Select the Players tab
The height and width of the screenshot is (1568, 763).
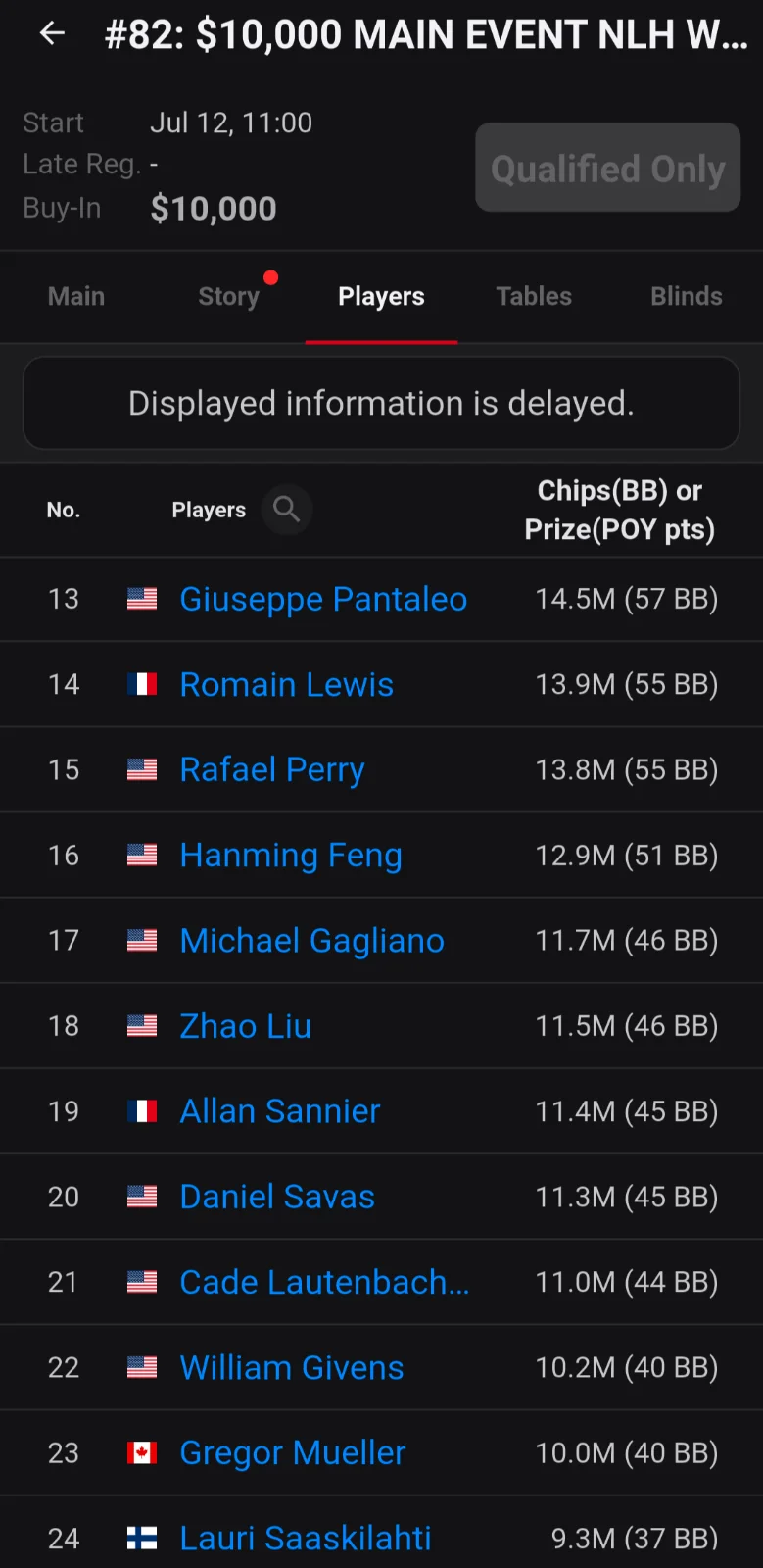381,296
